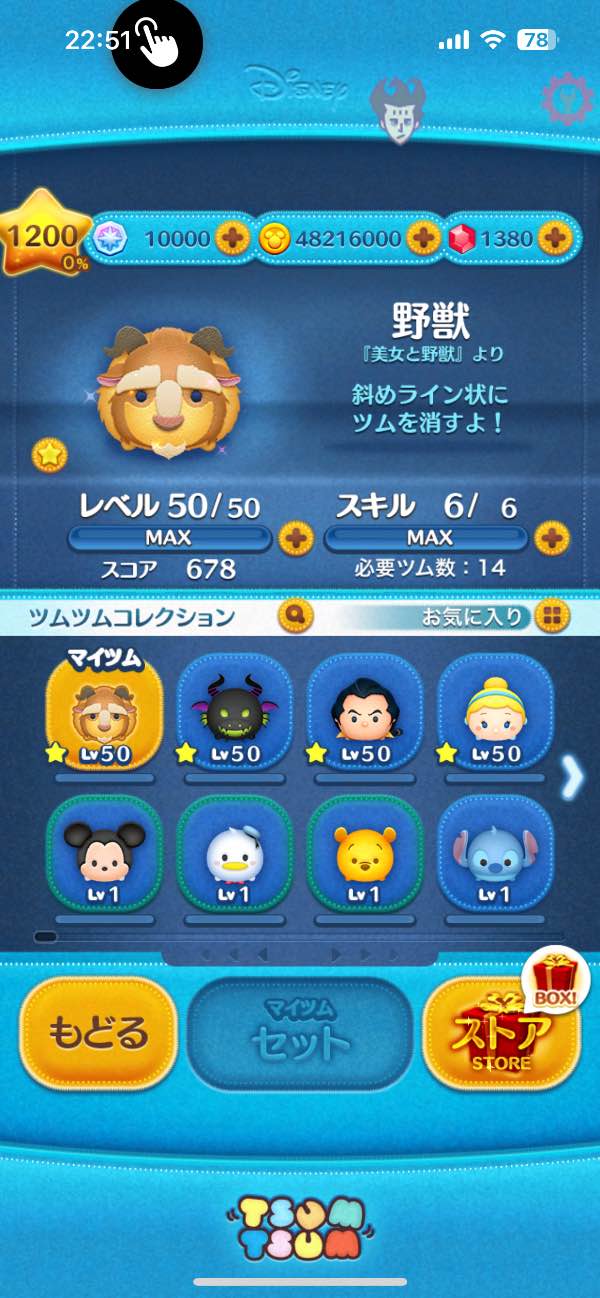Viewport: 600px width, 1298px height.
Task: Tap plus button beside Skill MAX bar
Action: click(x=551, y=538)
